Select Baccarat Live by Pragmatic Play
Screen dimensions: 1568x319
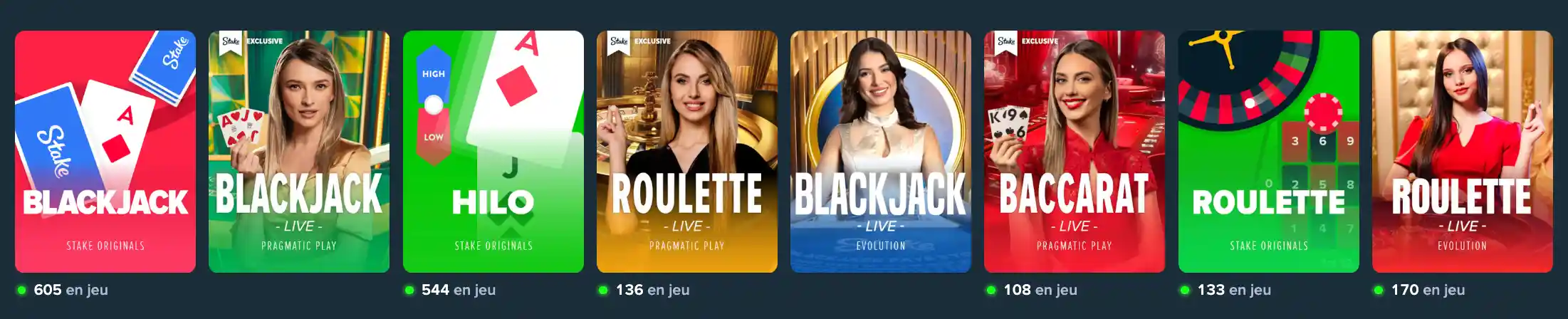click(x=1075, y=152)
